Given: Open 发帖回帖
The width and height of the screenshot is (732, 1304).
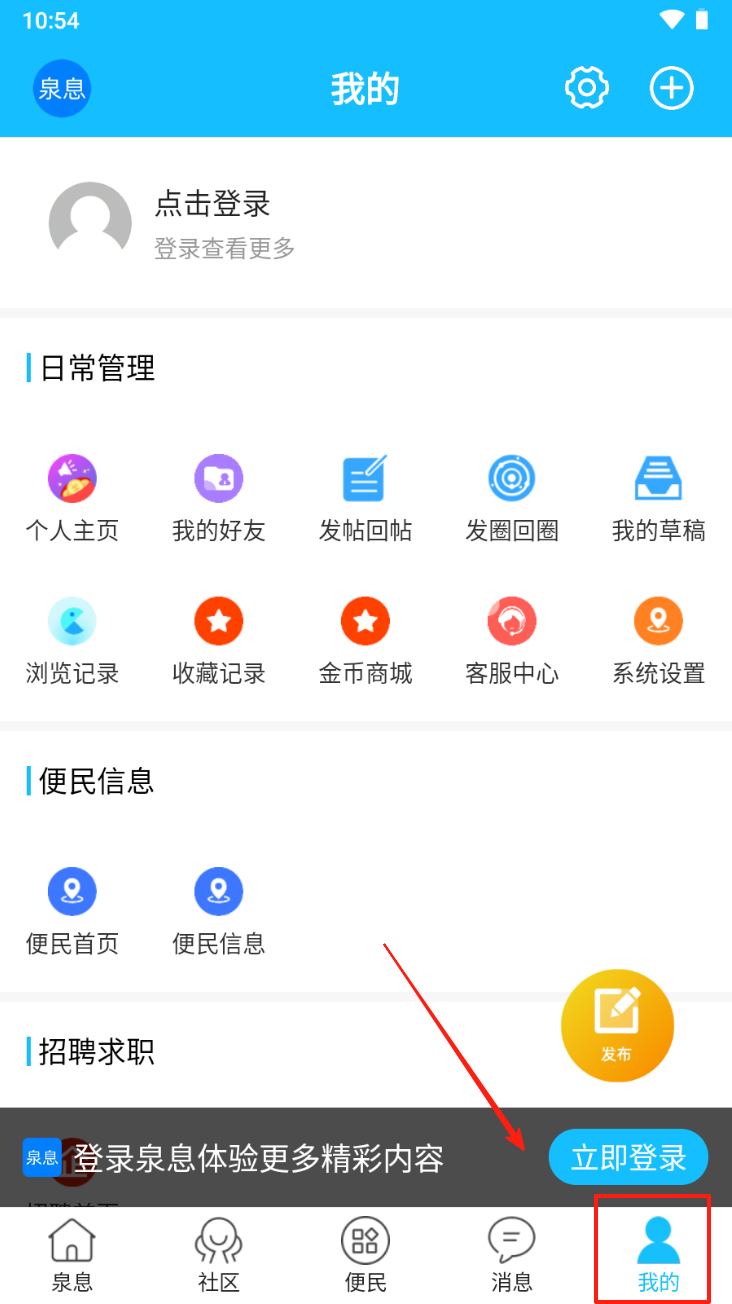Looking at the screenshot, I should (365, 497).
